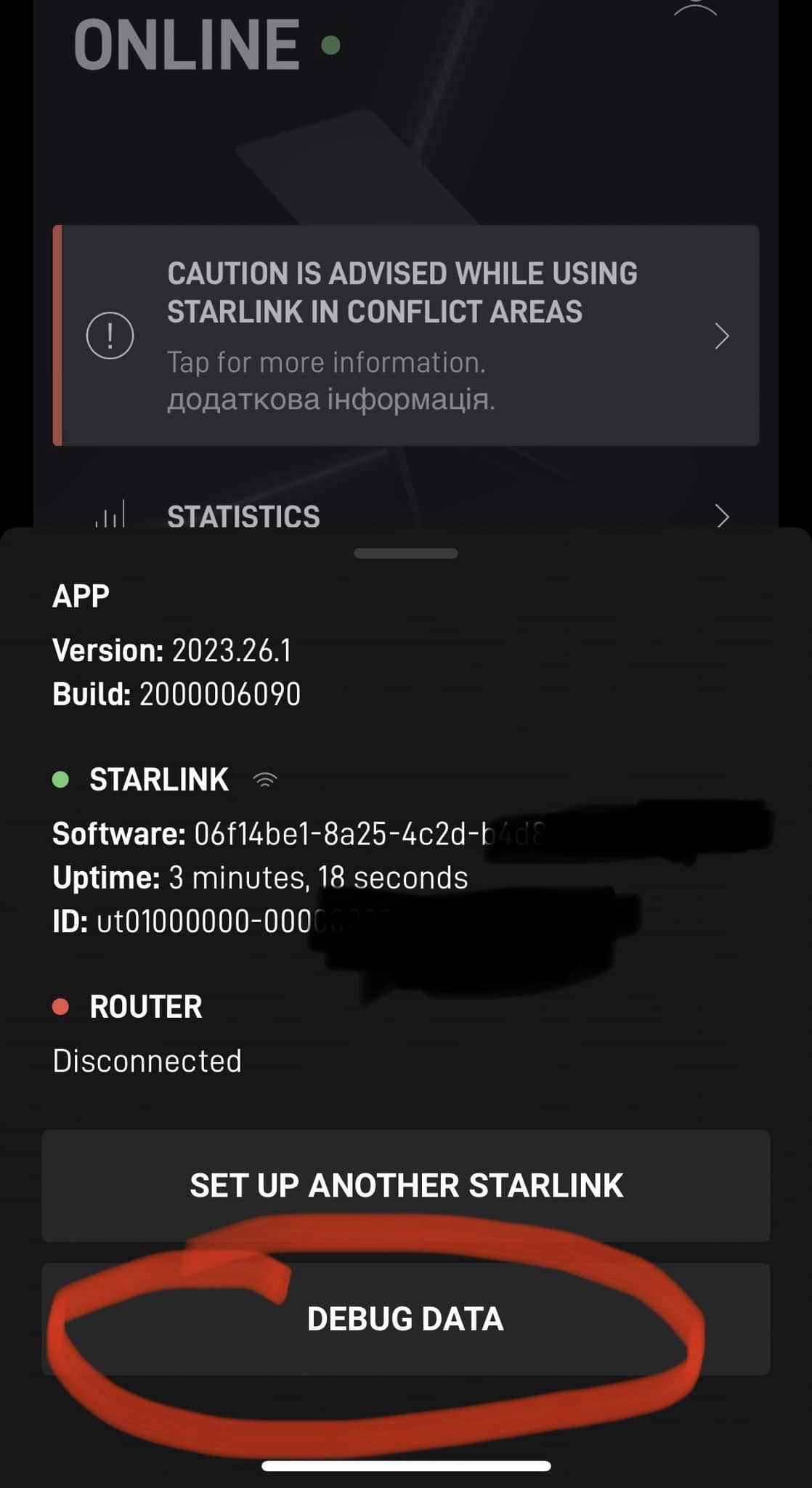Image resolution: width=812 pixels, height=1488 pixels.
Task: Open the conflict areas caution banner
Action: 406,335
